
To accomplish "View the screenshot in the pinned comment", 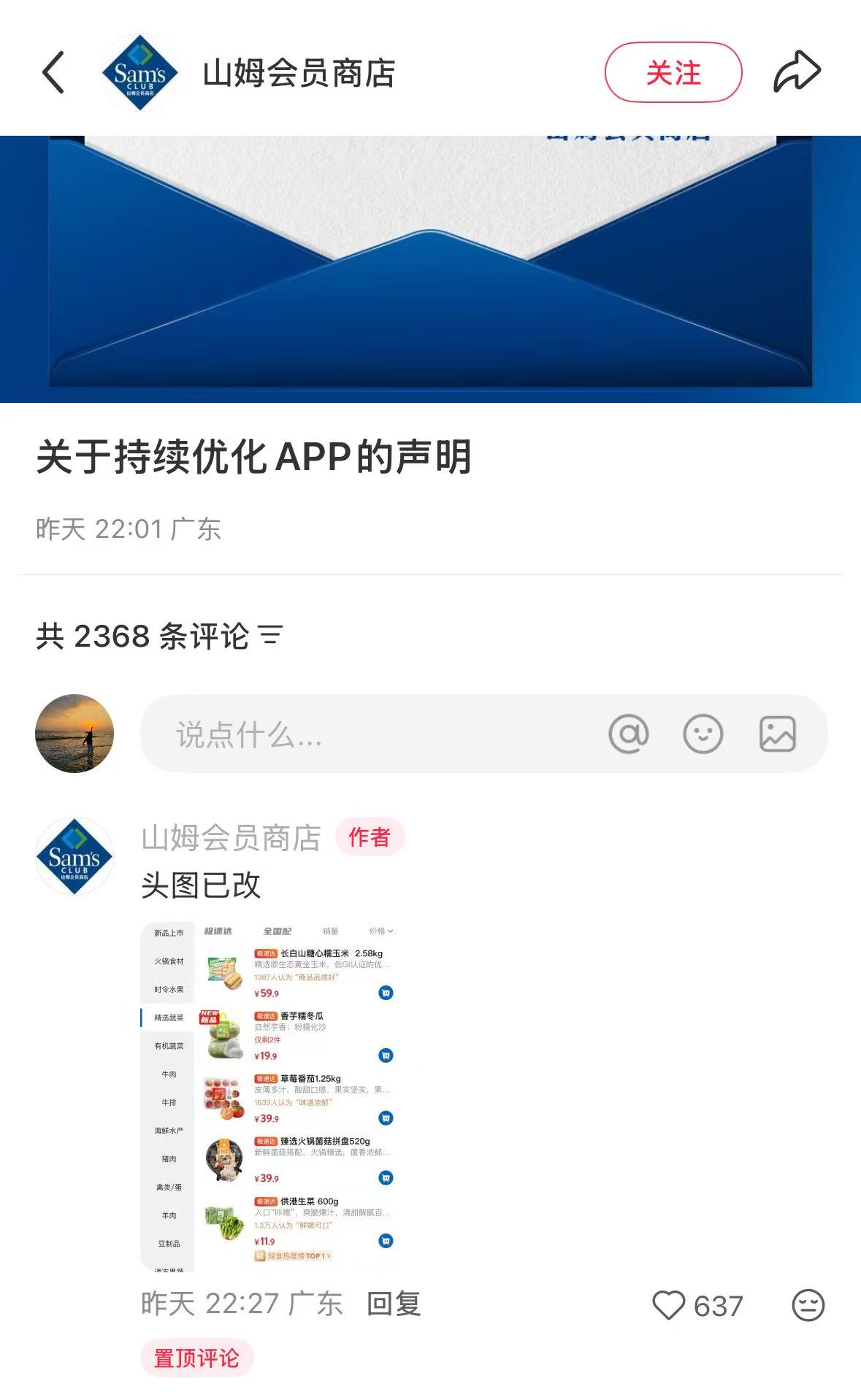I will pyautogui.click(x=269, y=1096).
